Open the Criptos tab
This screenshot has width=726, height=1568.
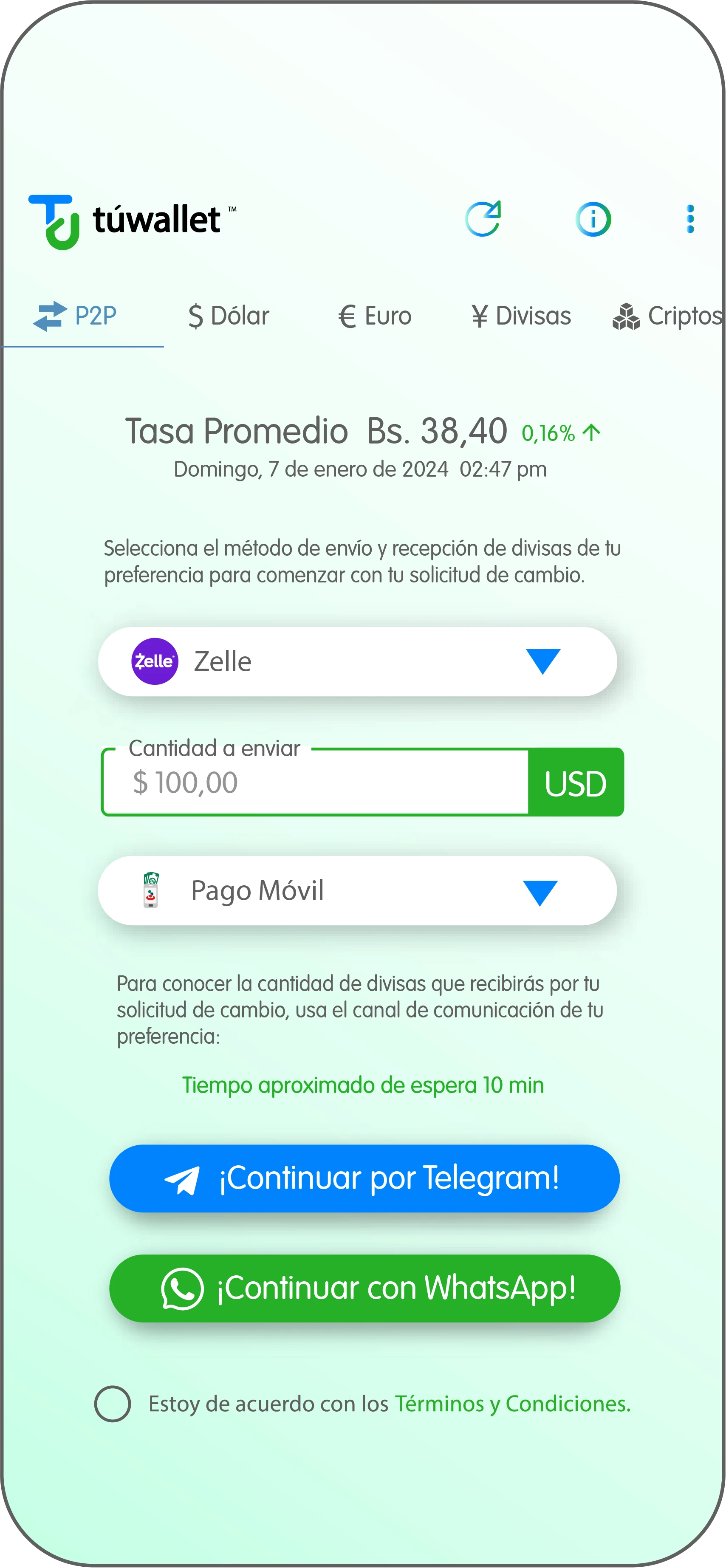pos(667,316)
